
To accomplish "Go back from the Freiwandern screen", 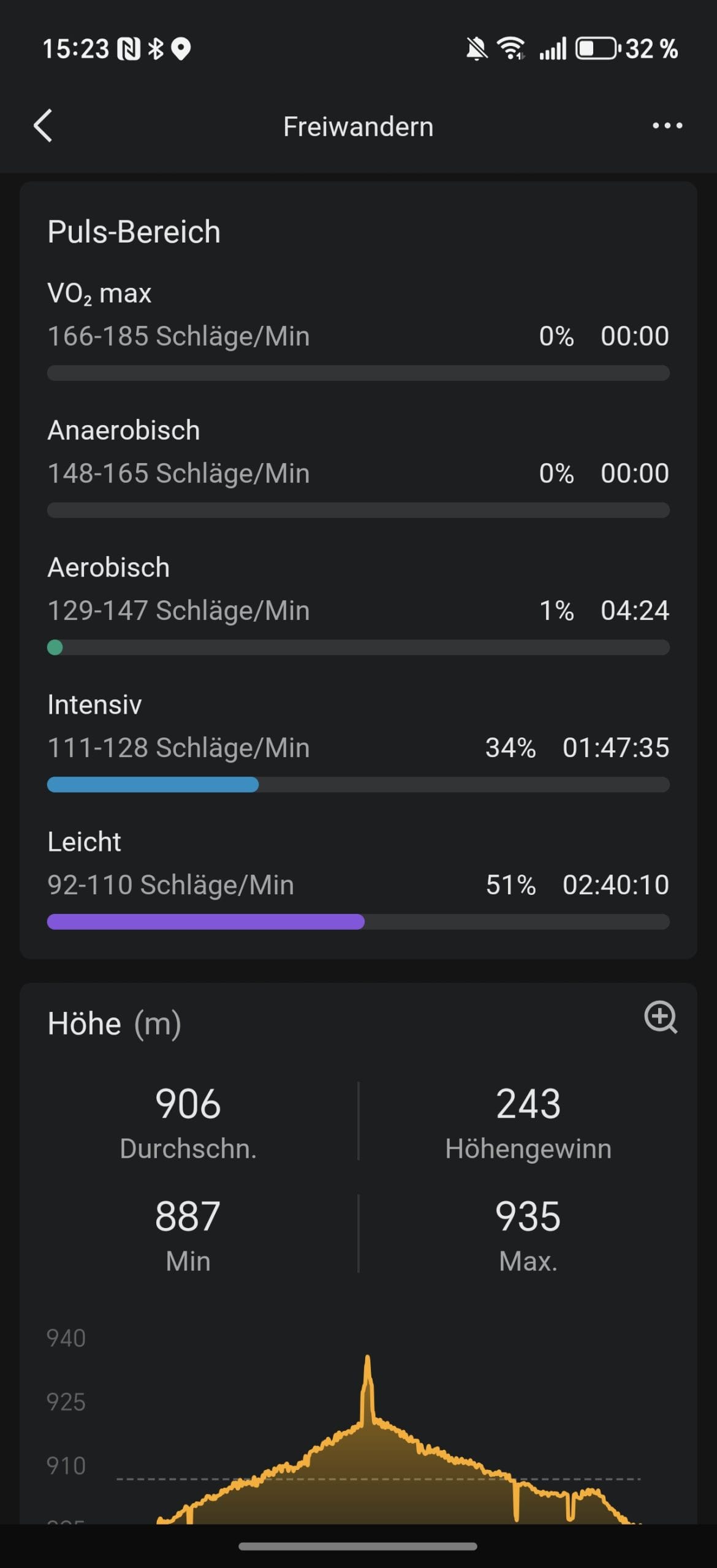I will (x=43, y=126).
